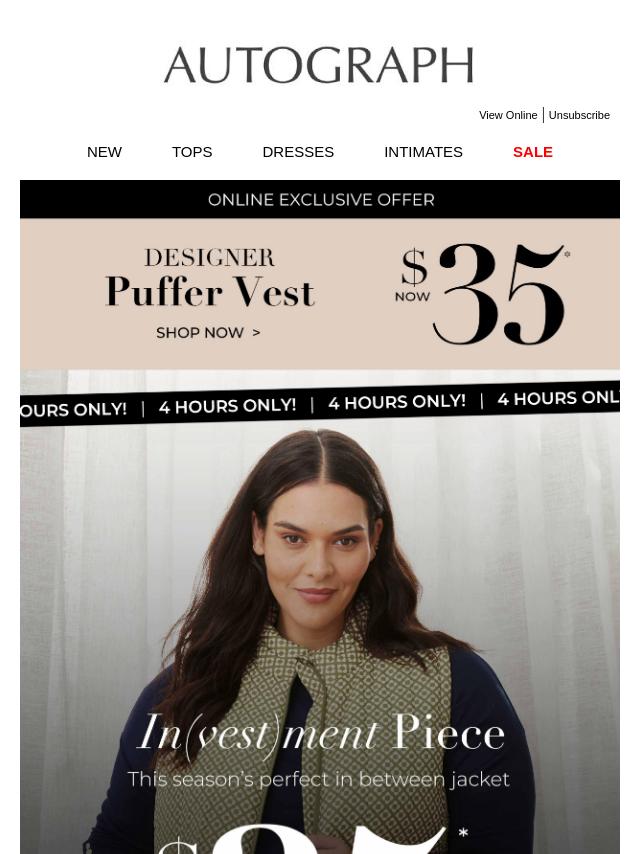Image resolution: width=640 pixels, height=854 pixels.
Task: Tap the Unsubscribe link
Action: tap(579, 115)
